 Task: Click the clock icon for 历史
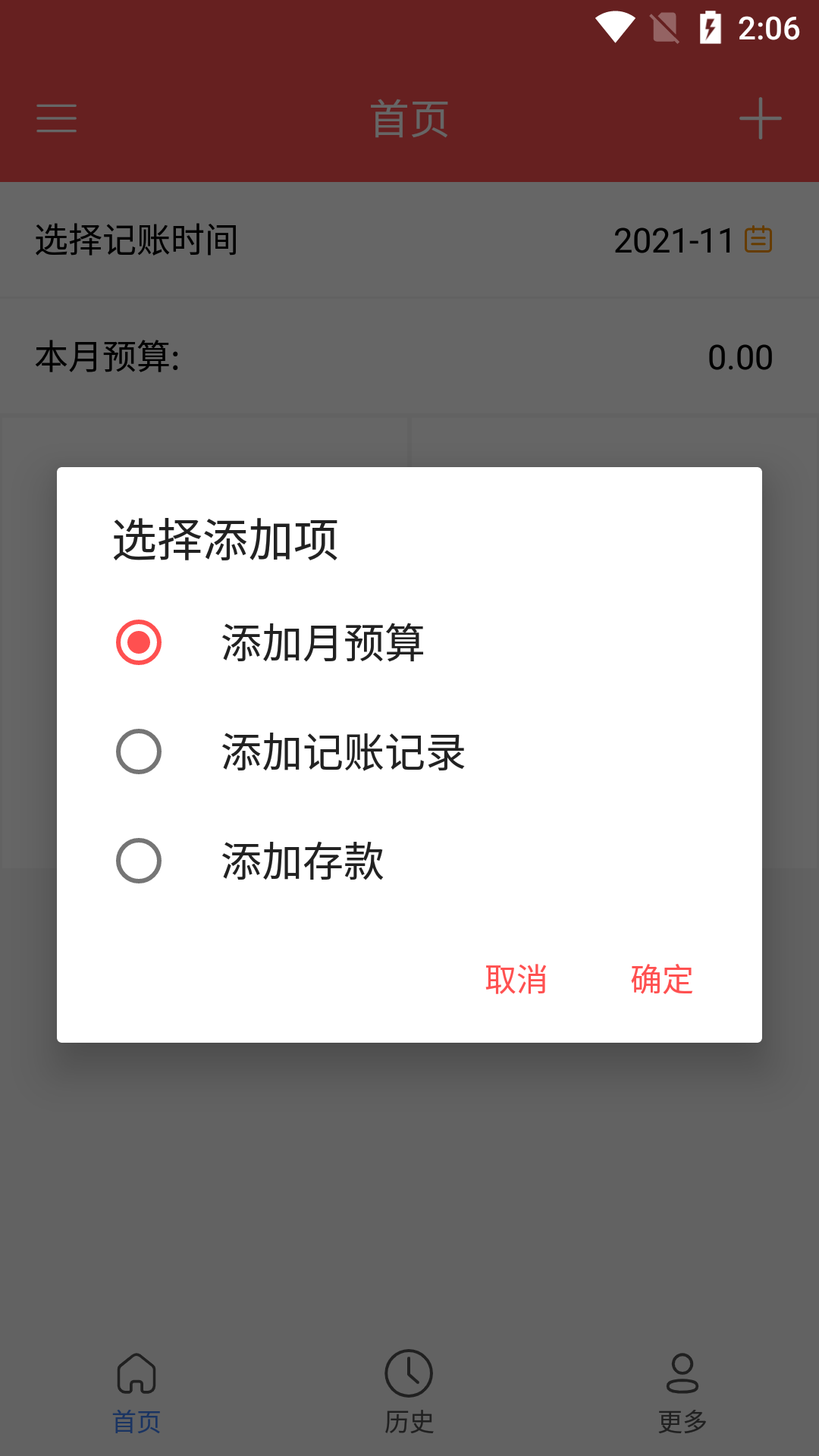[x=409, y=1373]
